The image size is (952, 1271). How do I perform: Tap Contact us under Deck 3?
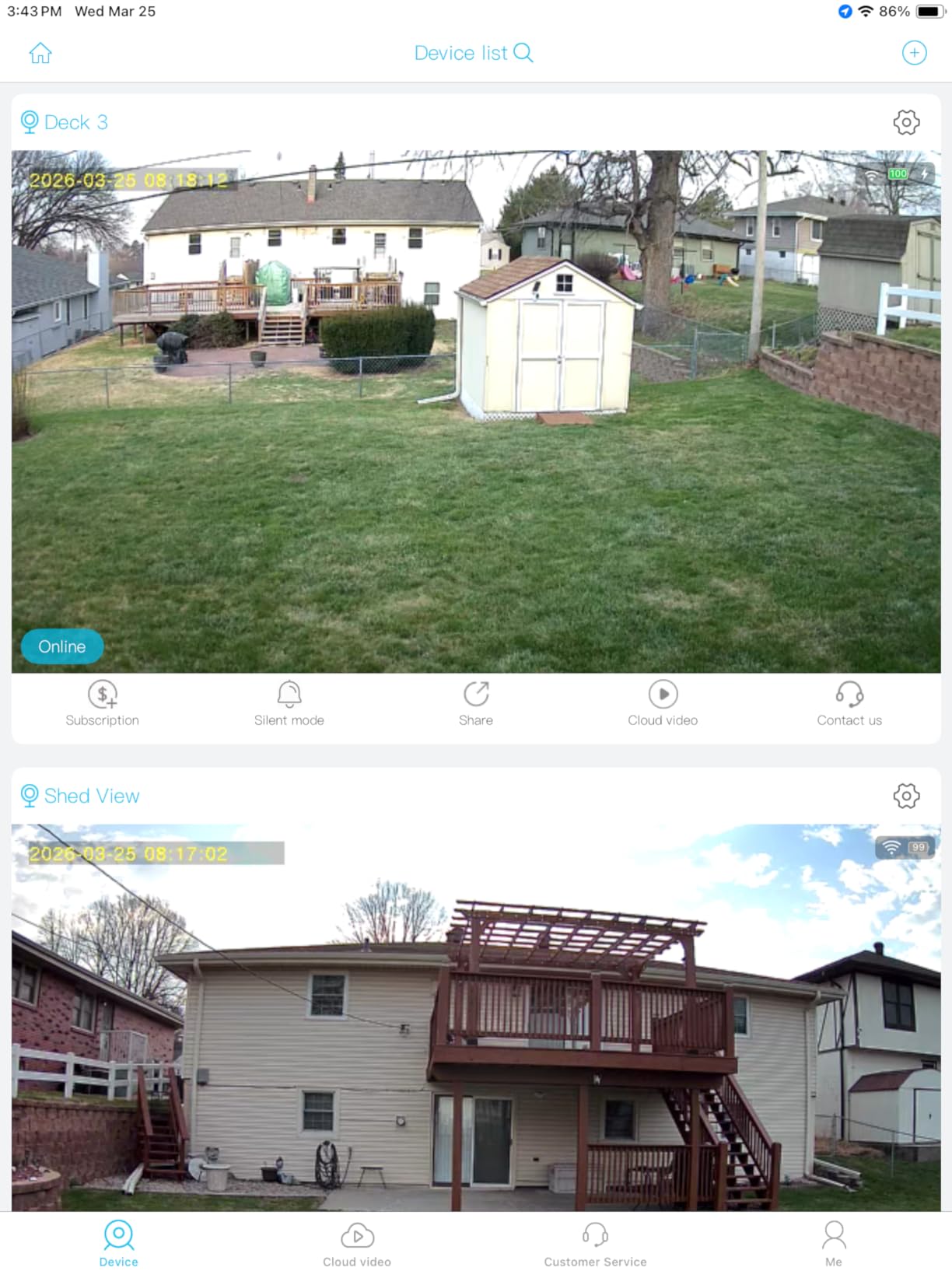coord(849,703)
